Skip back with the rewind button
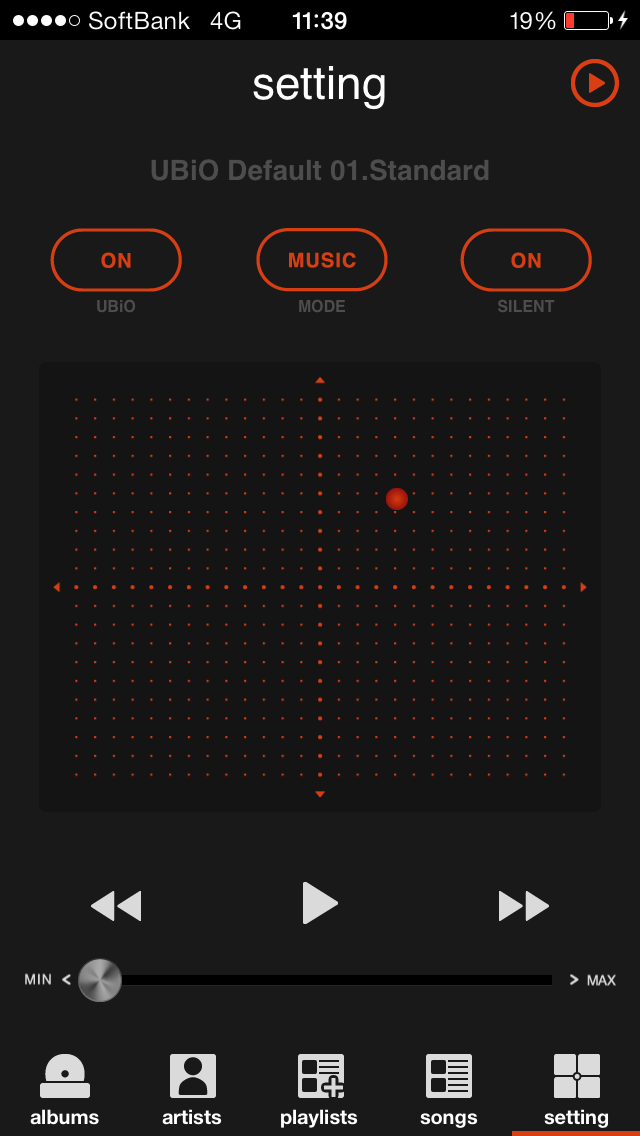Screen dimensions: 640x1136 click(x=116, y=906)
